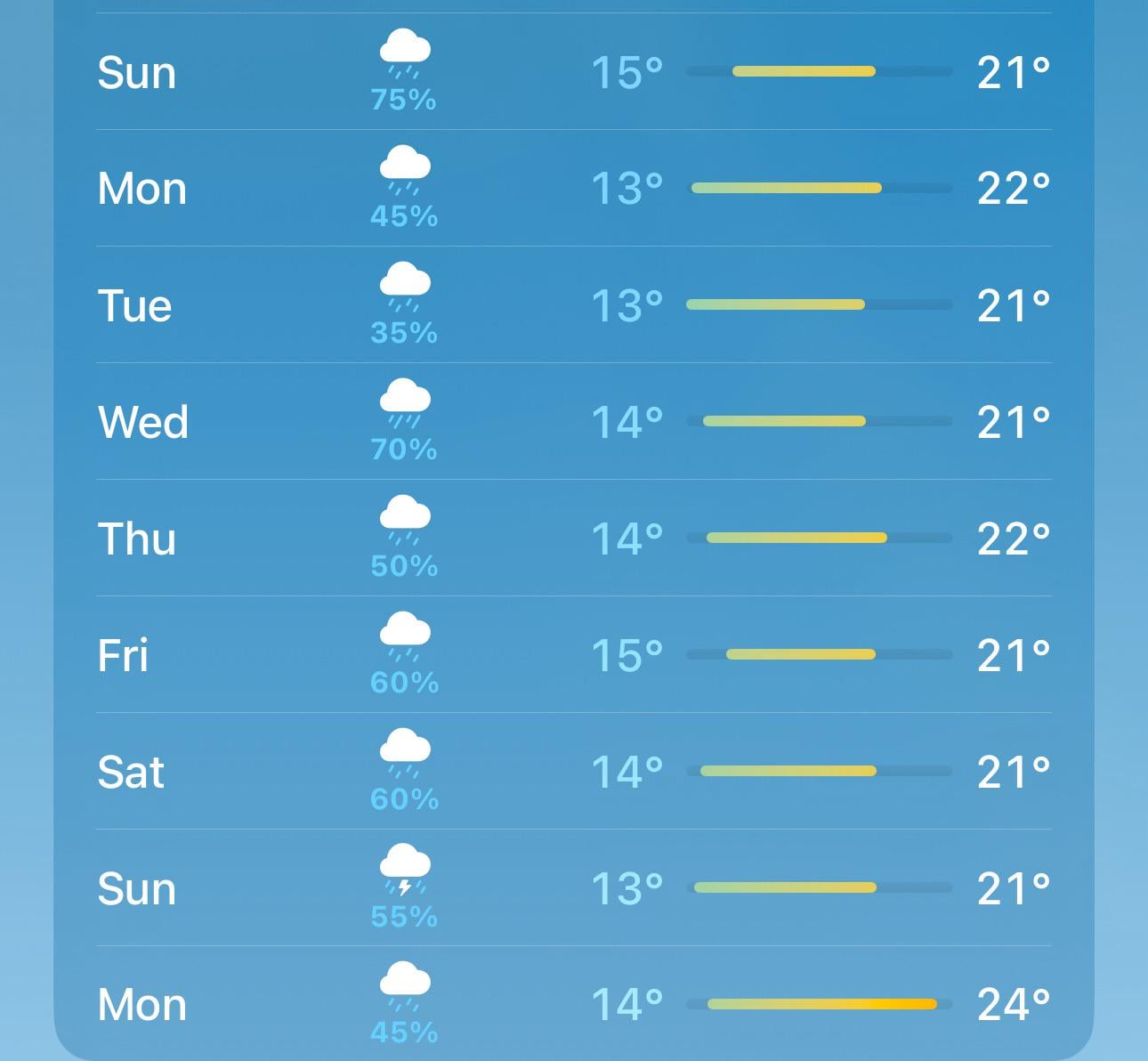Screen dimensions: 1148x1061
Task: View Tuesday's forecast details
Action: point(574,304)
